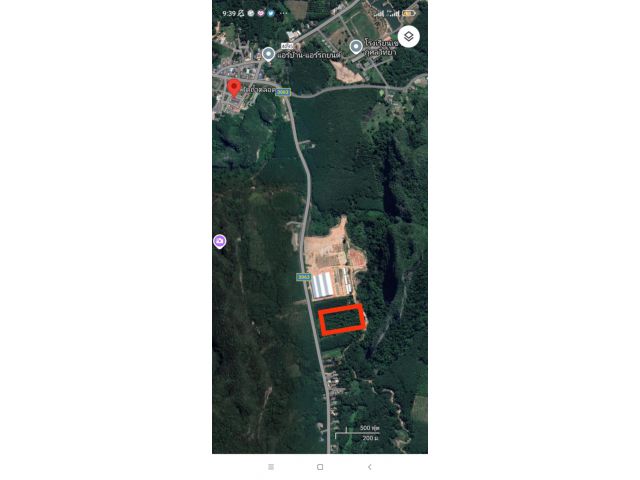Go to the home screen
Screen dimensions: 640x480
coord(320,467)
